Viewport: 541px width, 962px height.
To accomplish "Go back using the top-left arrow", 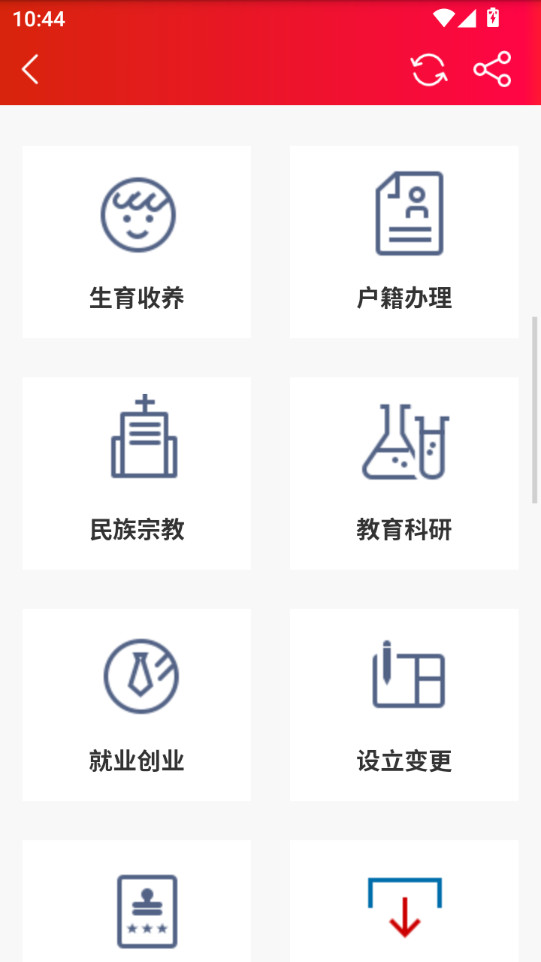I will pyautogui.click(x=30, y=69).
